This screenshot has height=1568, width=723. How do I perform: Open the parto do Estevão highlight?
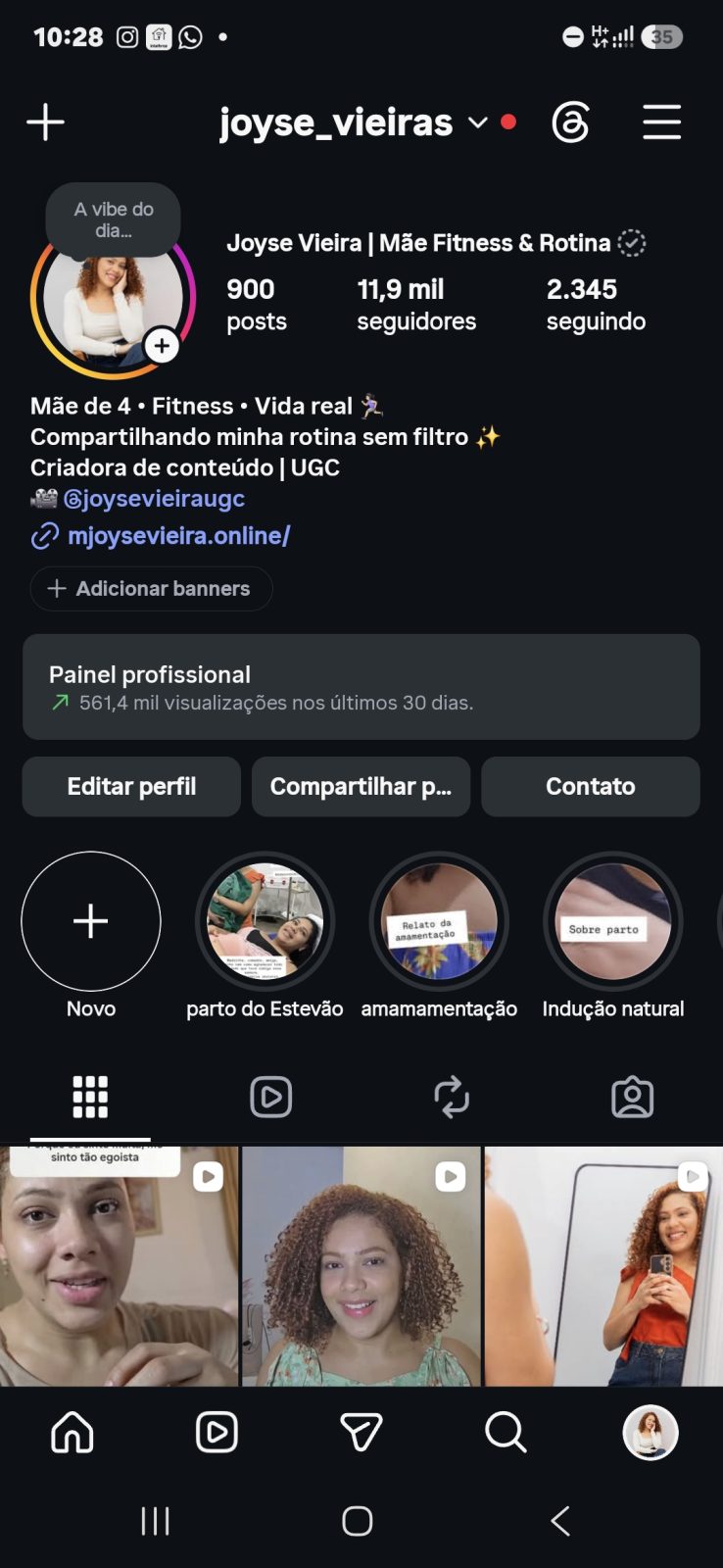[265, 921]
